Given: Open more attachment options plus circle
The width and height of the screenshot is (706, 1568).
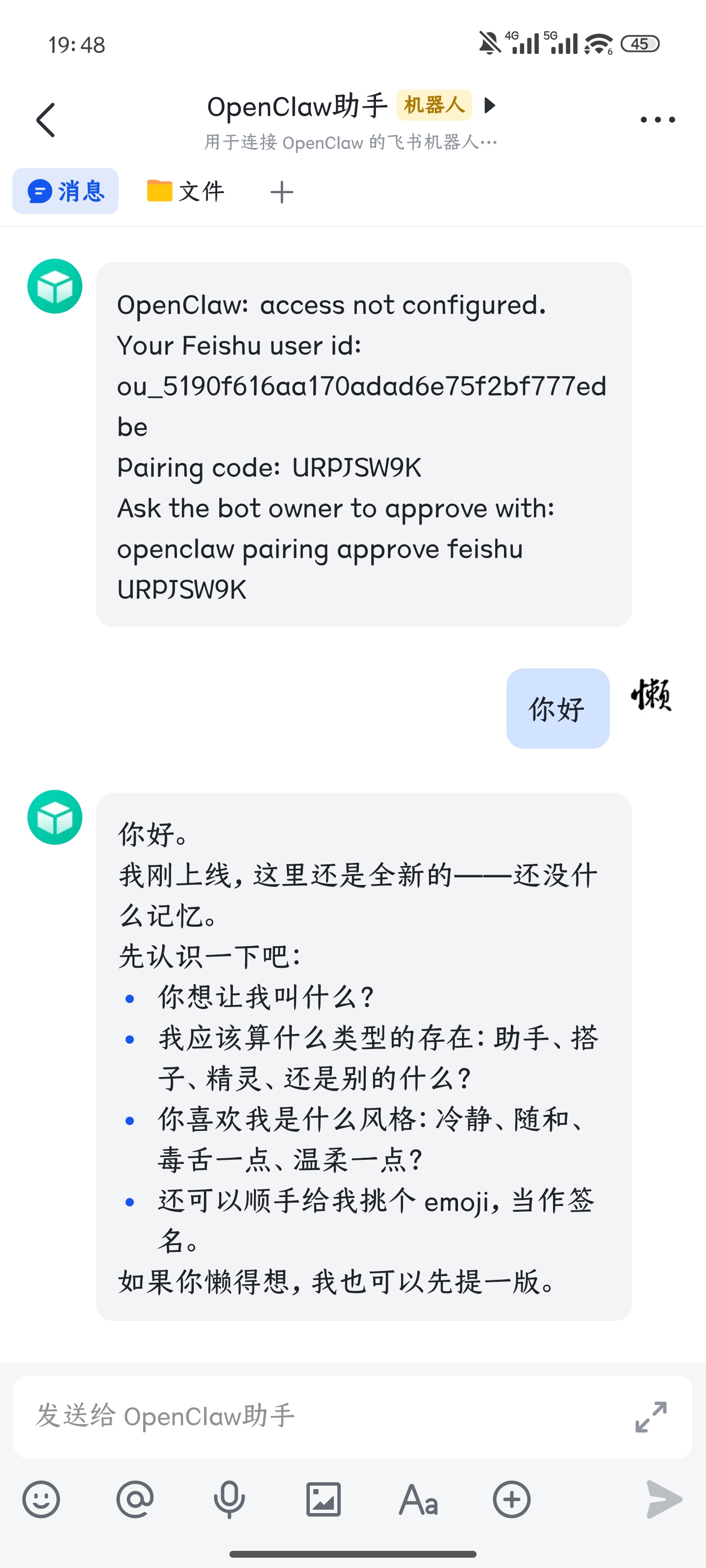Looking at the screenshot, I should 512,1499.
